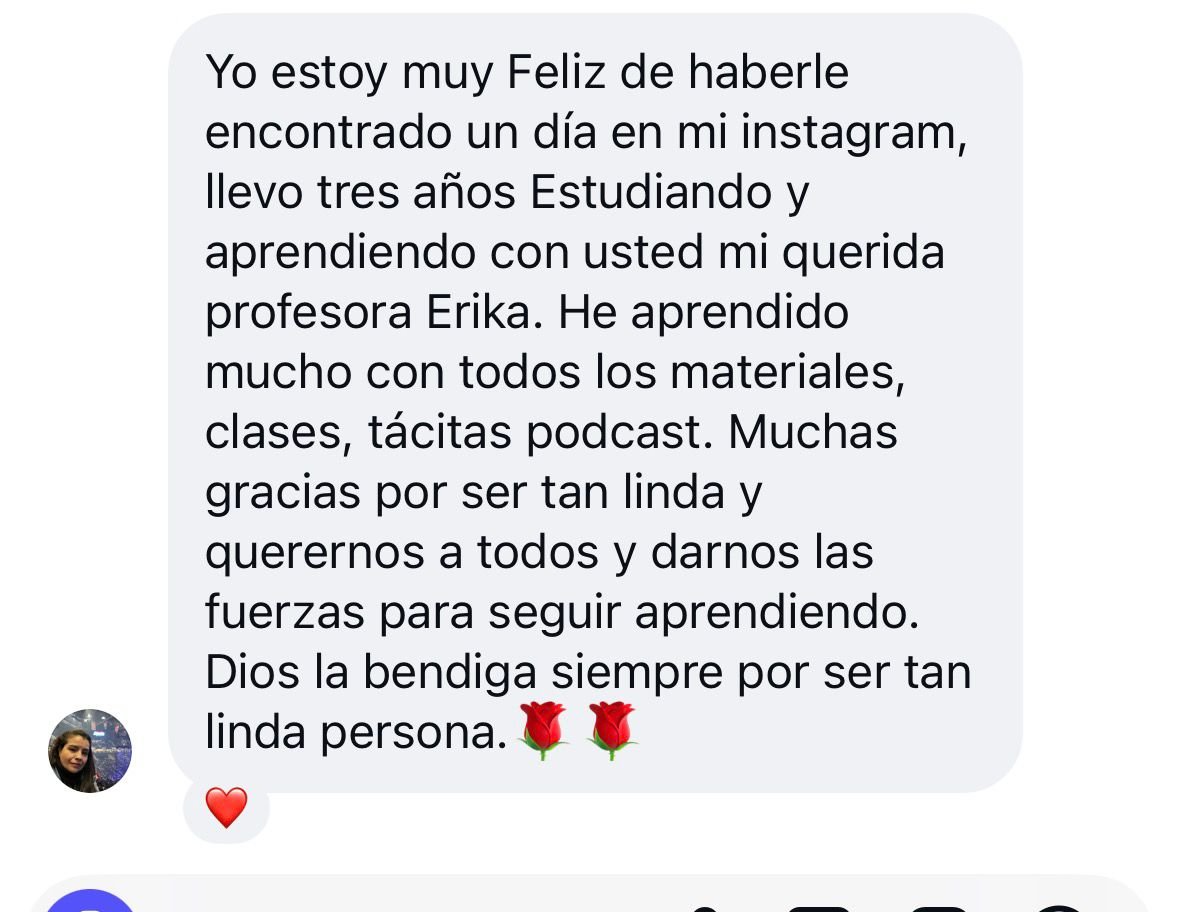View the heart reaction on the message
The height and width of the screenshot is (912, 1179).
[226, 807]
